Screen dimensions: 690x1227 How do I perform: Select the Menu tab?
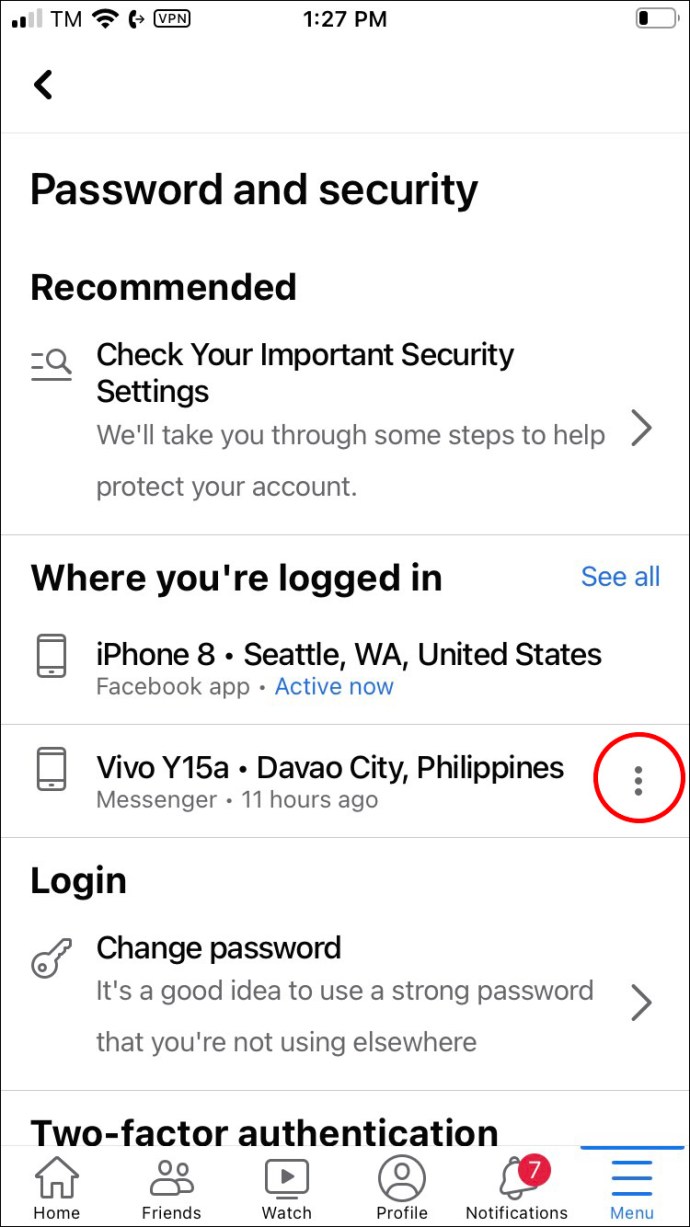(x=632, y=1189)
